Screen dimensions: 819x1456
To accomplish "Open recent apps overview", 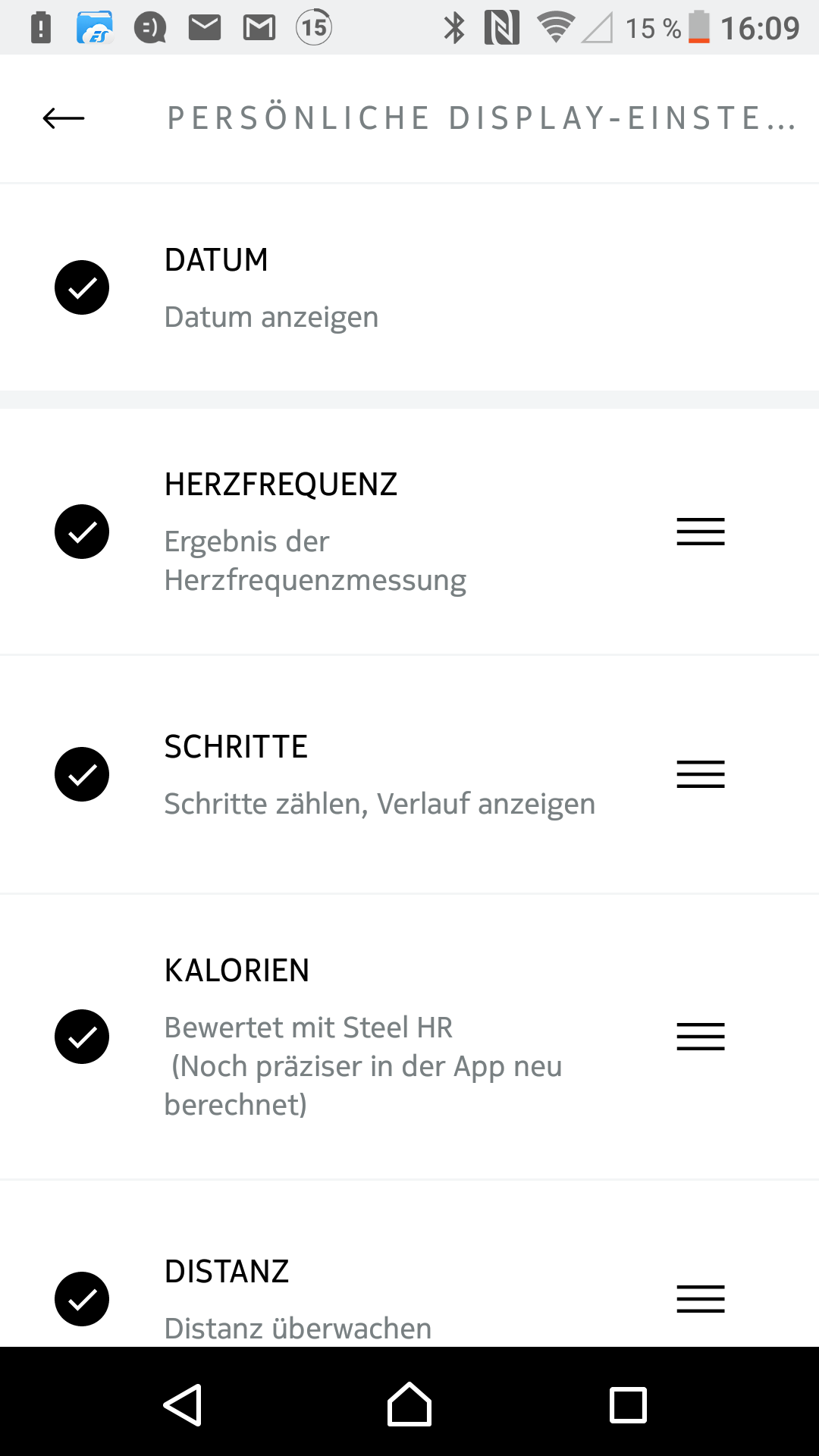I will [628, 1404].
